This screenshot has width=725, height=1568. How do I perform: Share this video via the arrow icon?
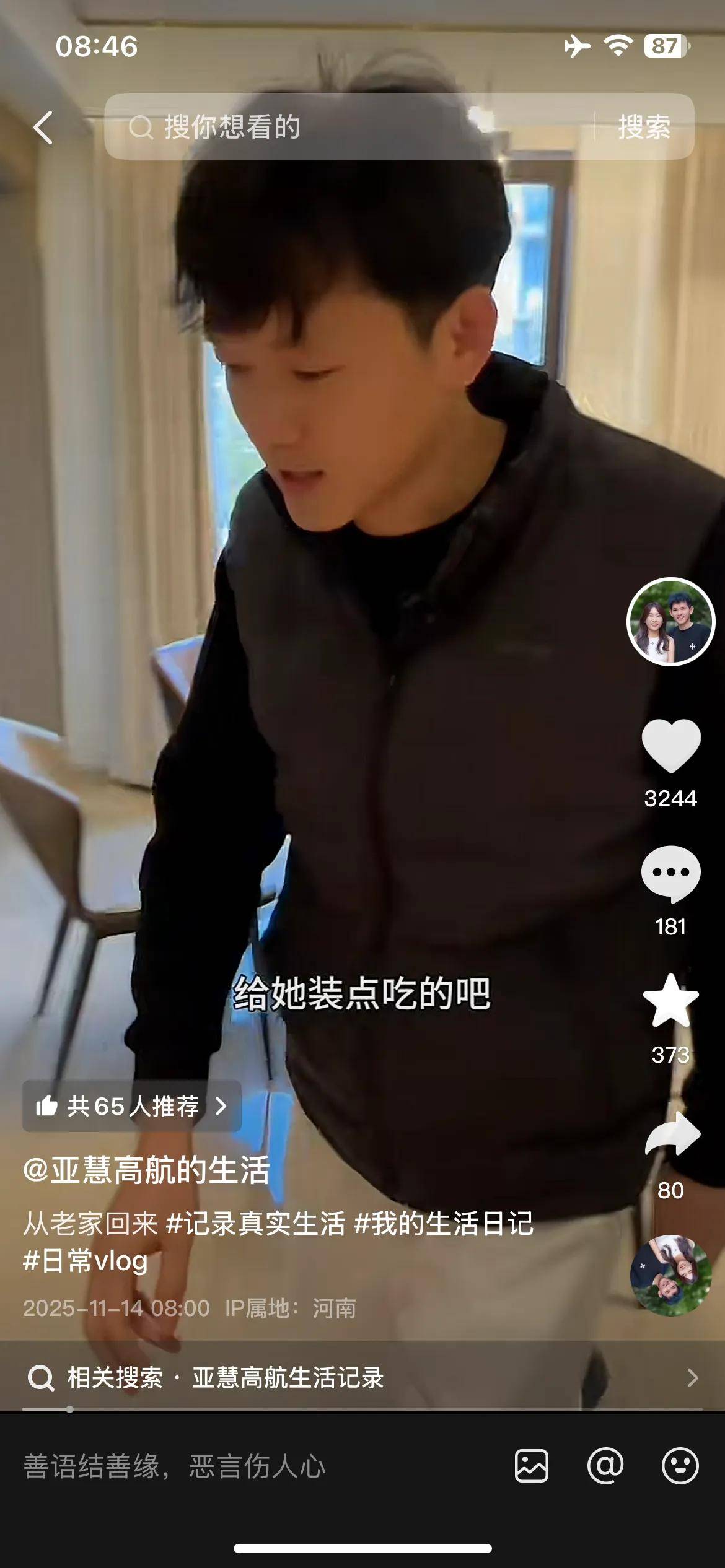[672, 1135]
